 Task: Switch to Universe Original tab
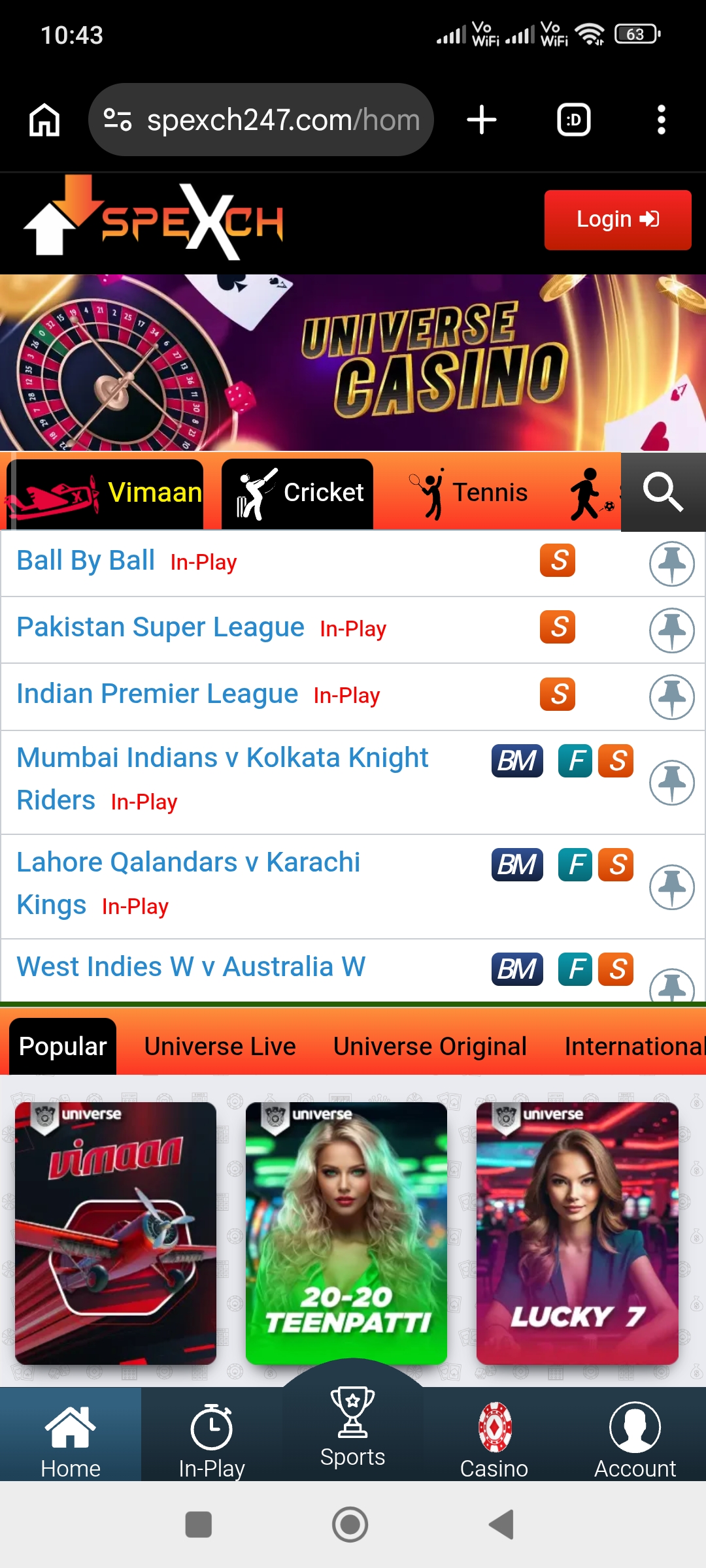pos(429,1047)
